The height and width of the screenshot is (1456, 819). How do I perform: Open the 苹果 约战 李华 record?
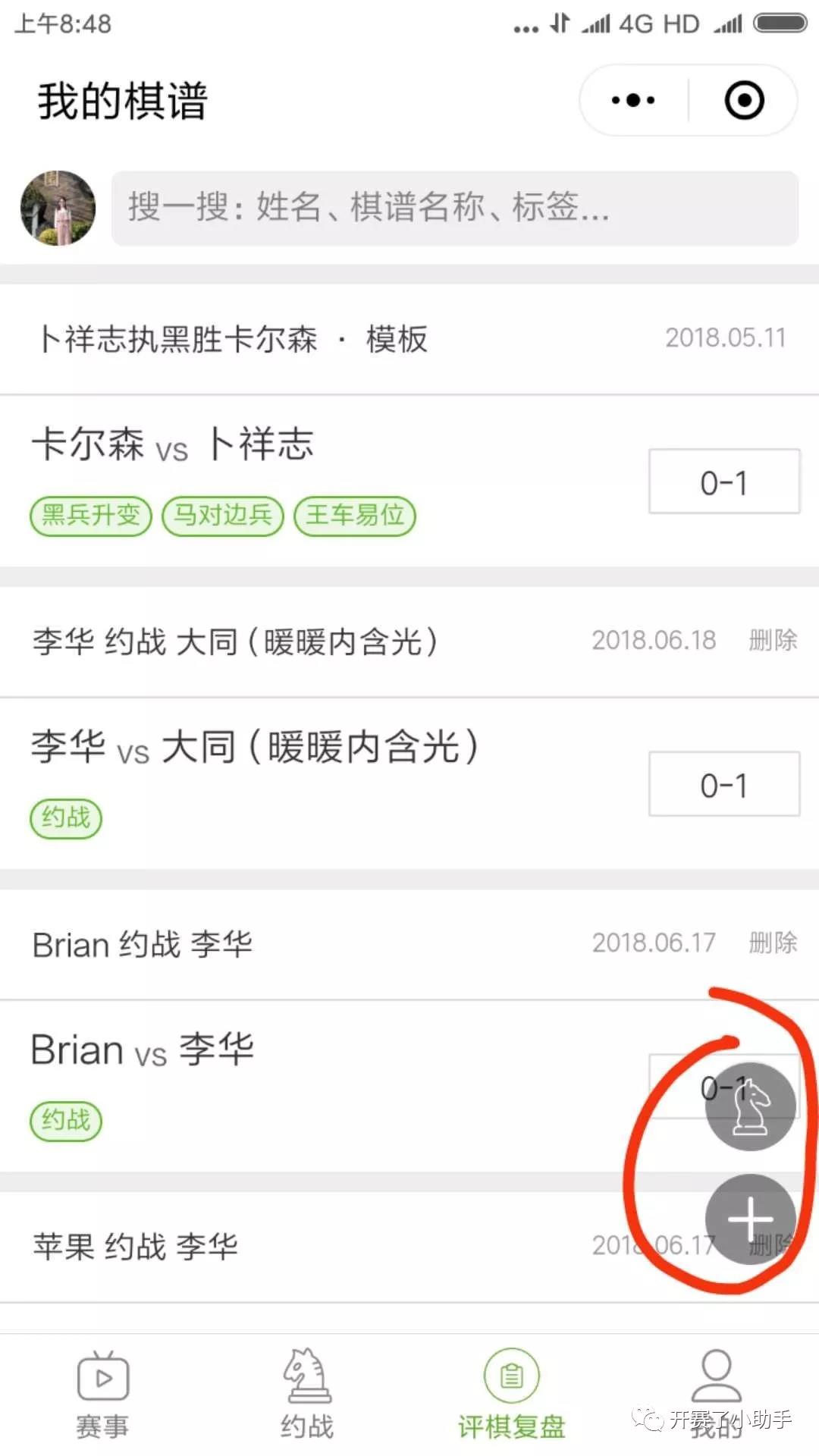(x=303, y=1247)
